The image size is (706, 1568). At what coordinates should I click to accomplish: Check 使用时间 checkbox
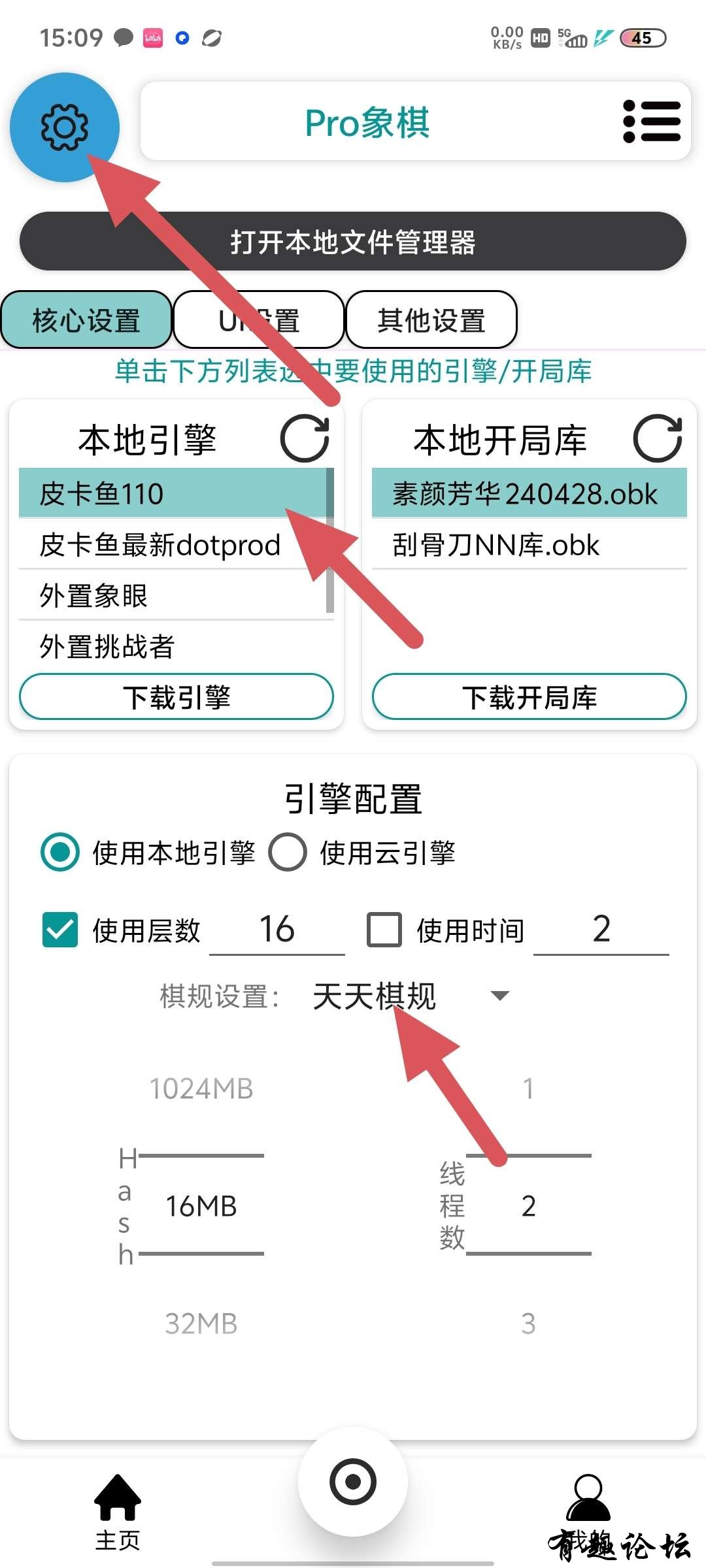point(384,930)
